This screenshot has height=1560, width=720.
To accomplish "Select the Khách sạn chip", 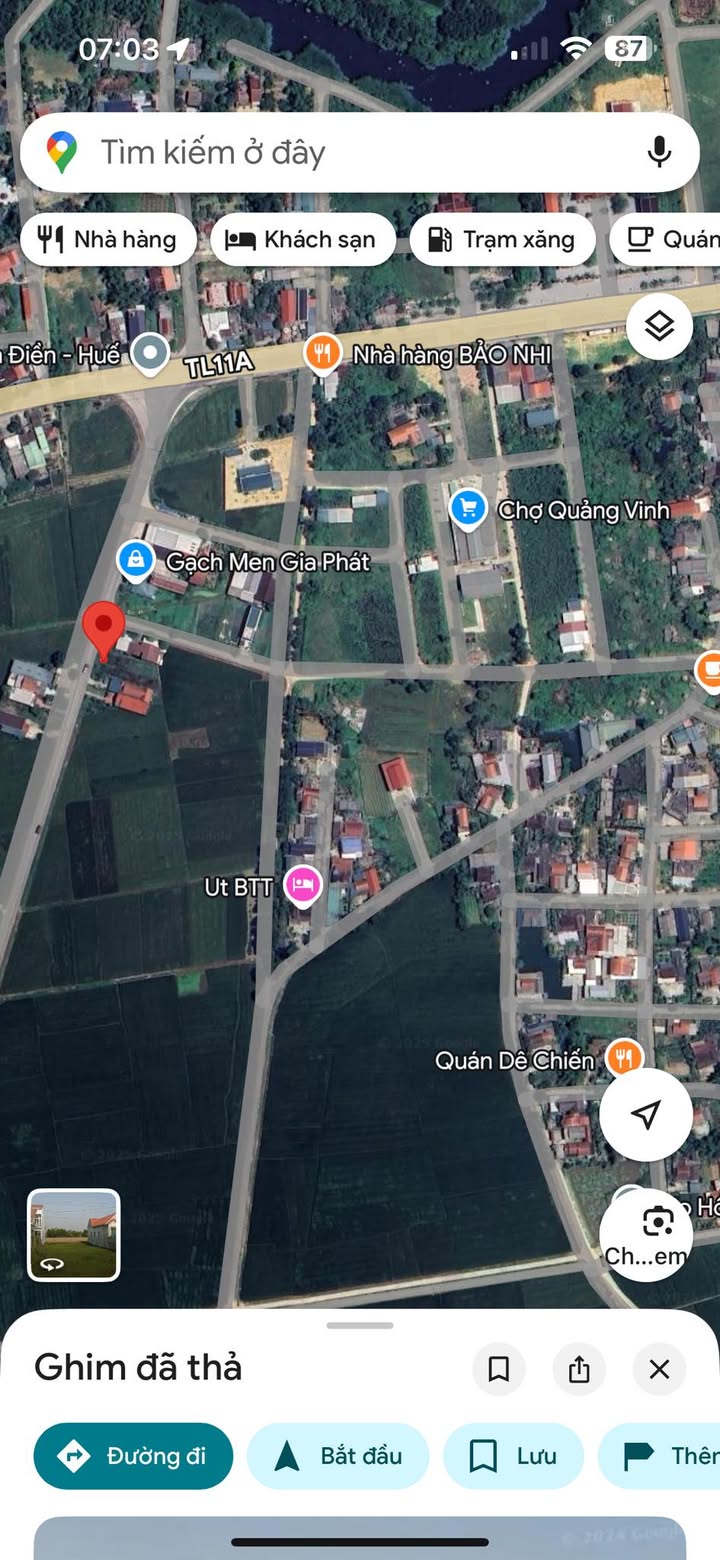I will [302, 240].
